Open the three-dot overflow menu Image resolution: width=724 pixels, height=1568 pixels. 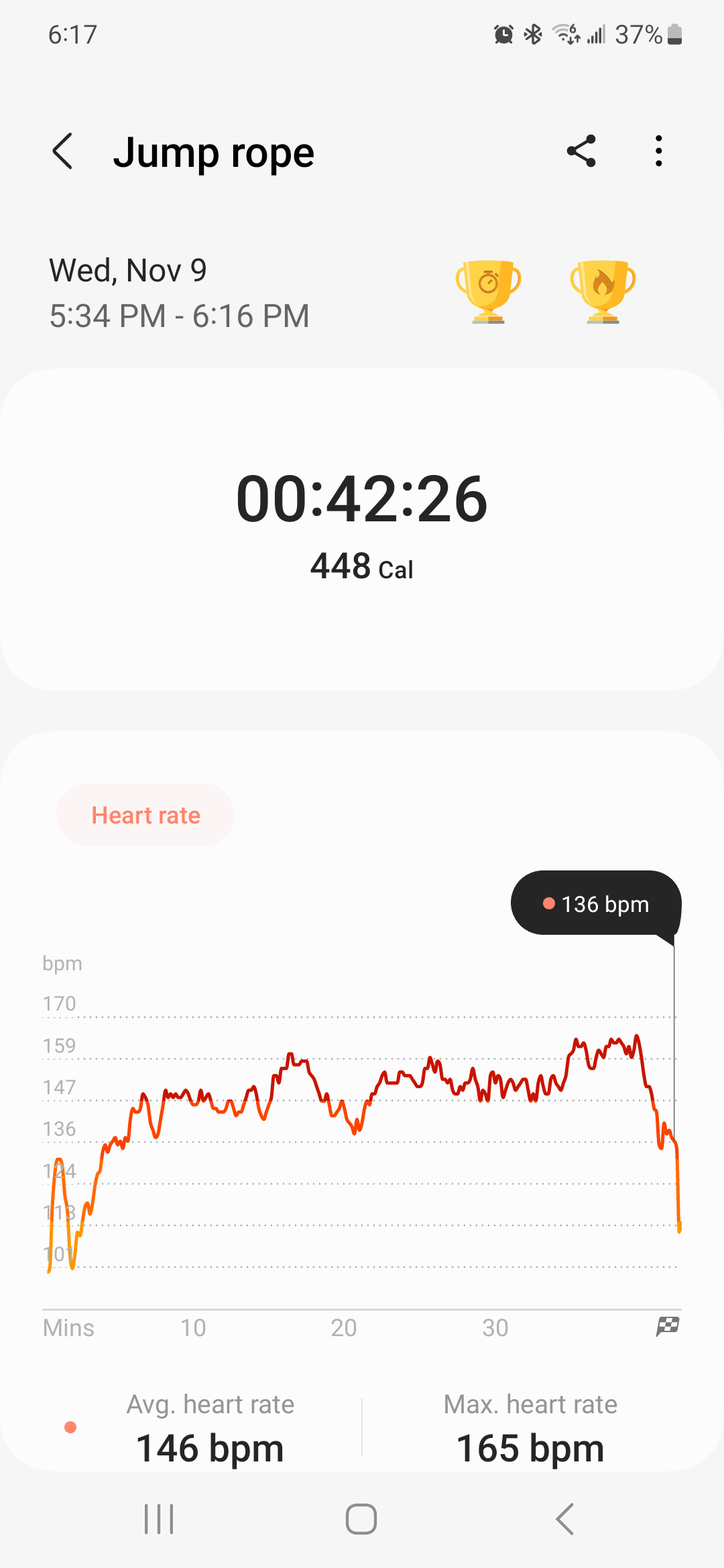click(659, 151)
